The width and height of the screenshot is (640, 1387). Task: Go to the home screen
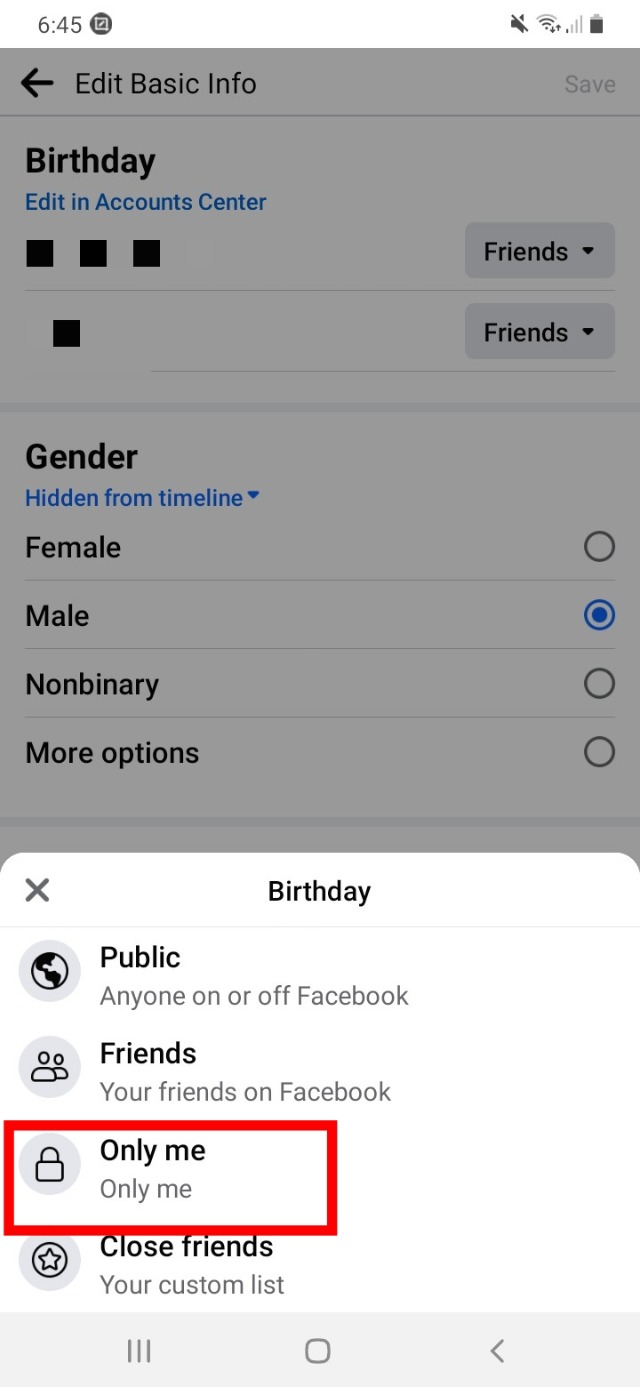tap(318, 1351)
